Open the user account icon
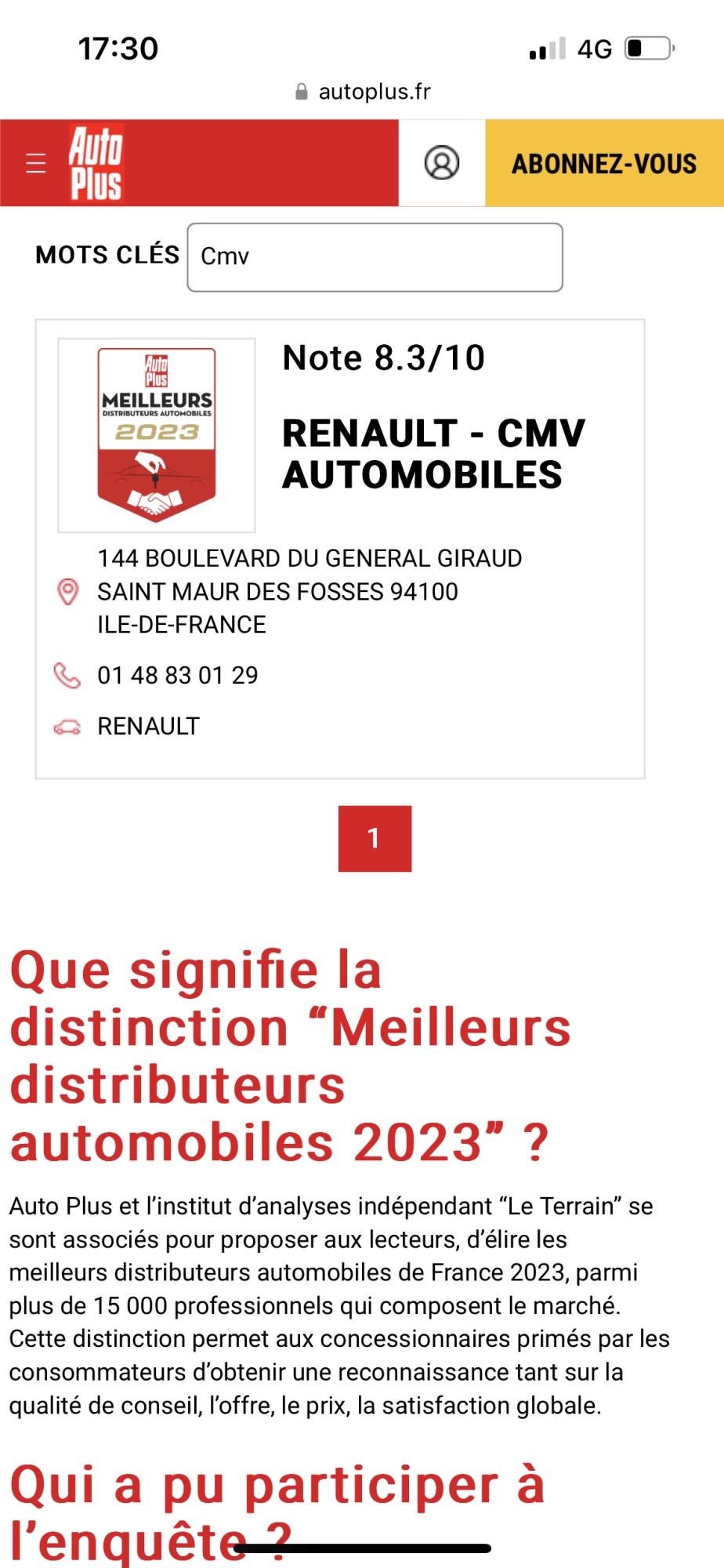Image resolution: width=724 pixels, height=1568 pixels. point(442,163)
